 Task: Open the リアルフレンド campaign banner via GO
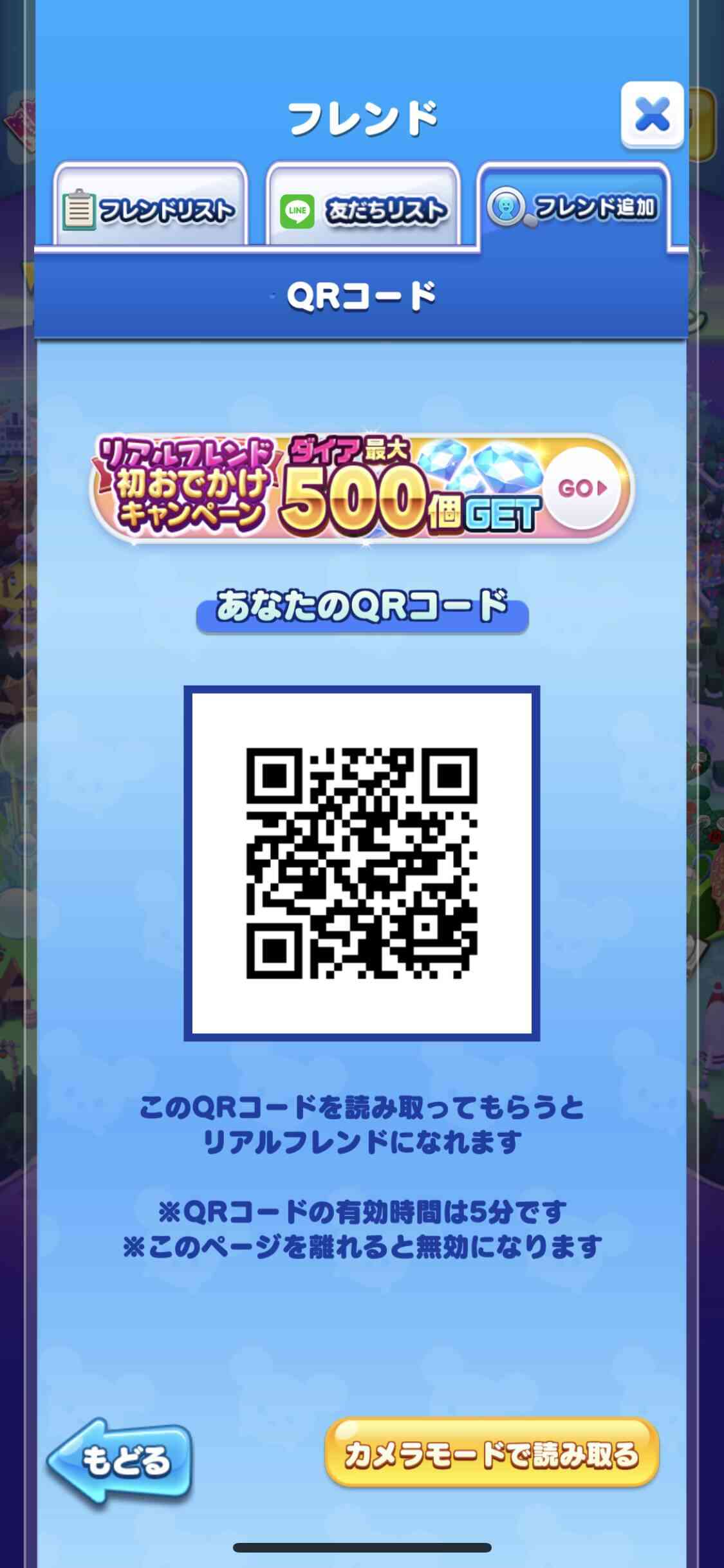(x=582, y=489)
